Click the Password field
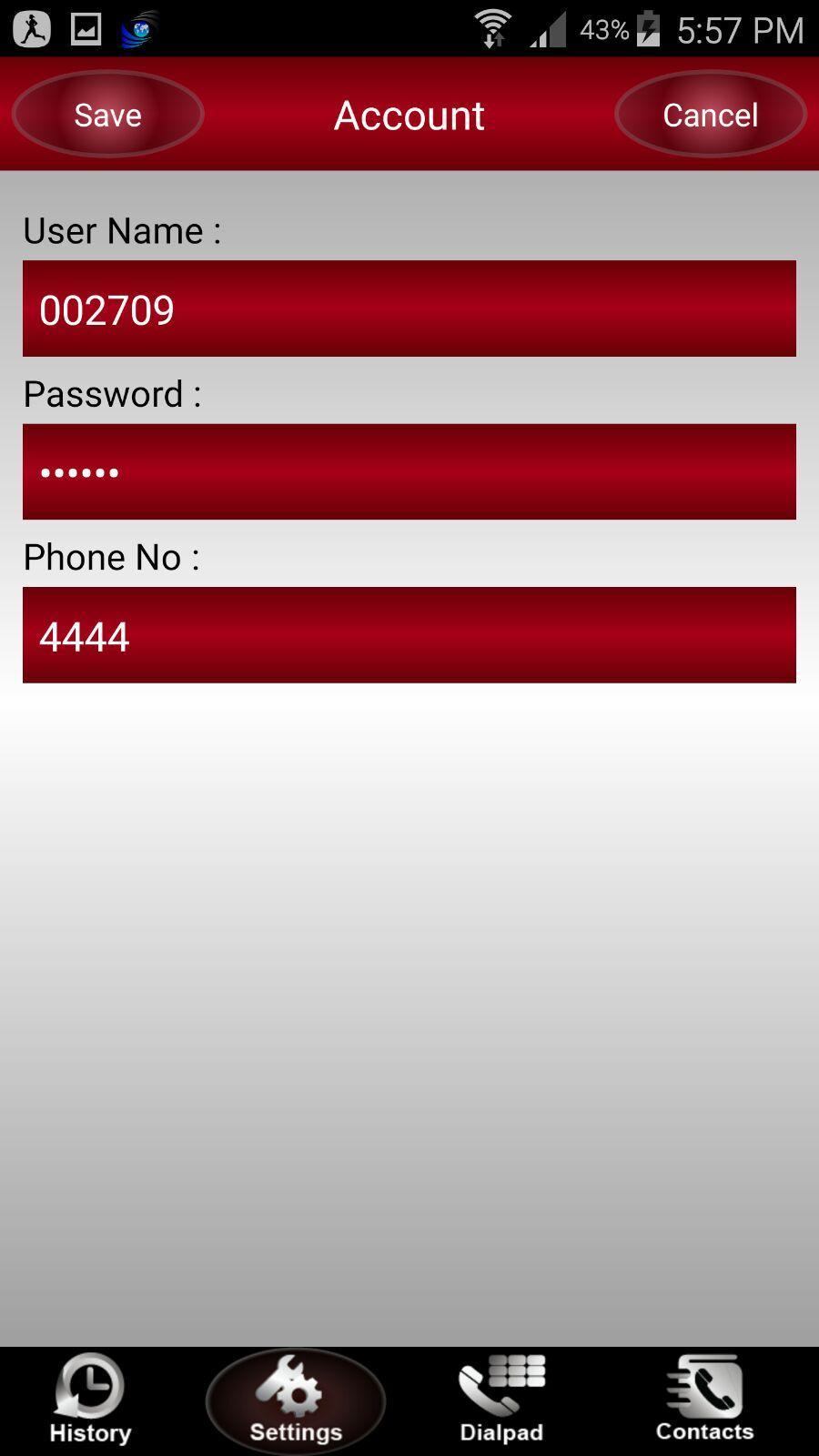Screen dimensions: 819x1456 pyautogui.click(x=409, y=471)
